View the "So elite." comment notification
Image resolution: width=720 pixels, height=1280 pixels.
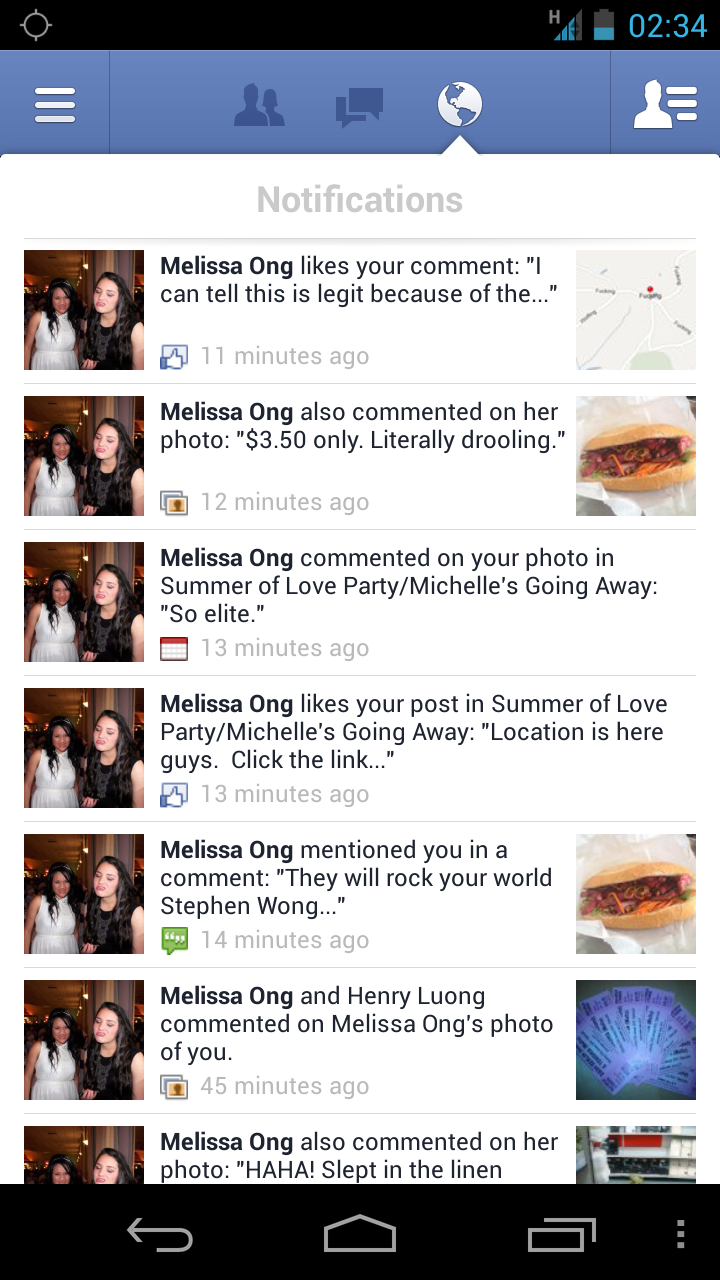point(360,602)
